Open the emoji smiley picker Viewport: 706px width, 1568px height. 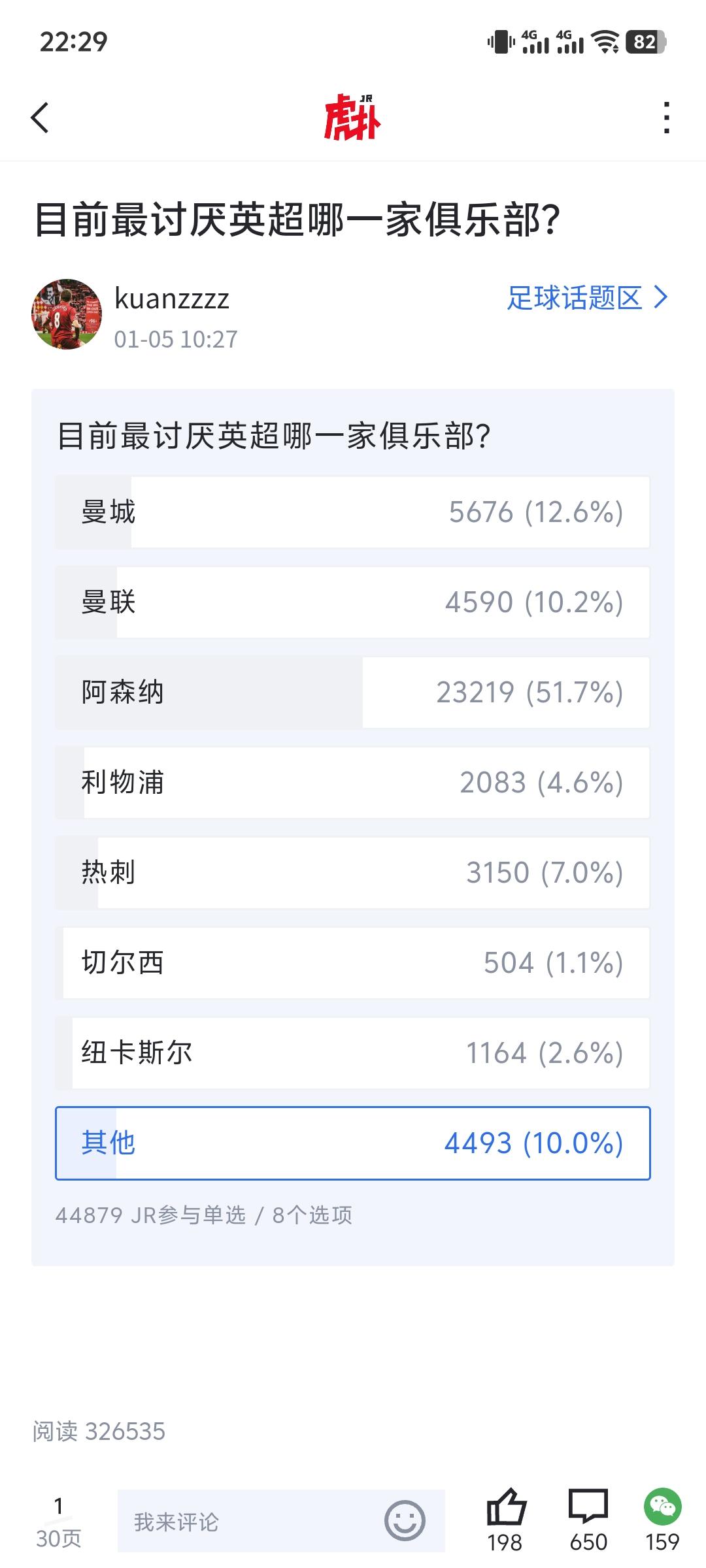[x=405, y=1520]
